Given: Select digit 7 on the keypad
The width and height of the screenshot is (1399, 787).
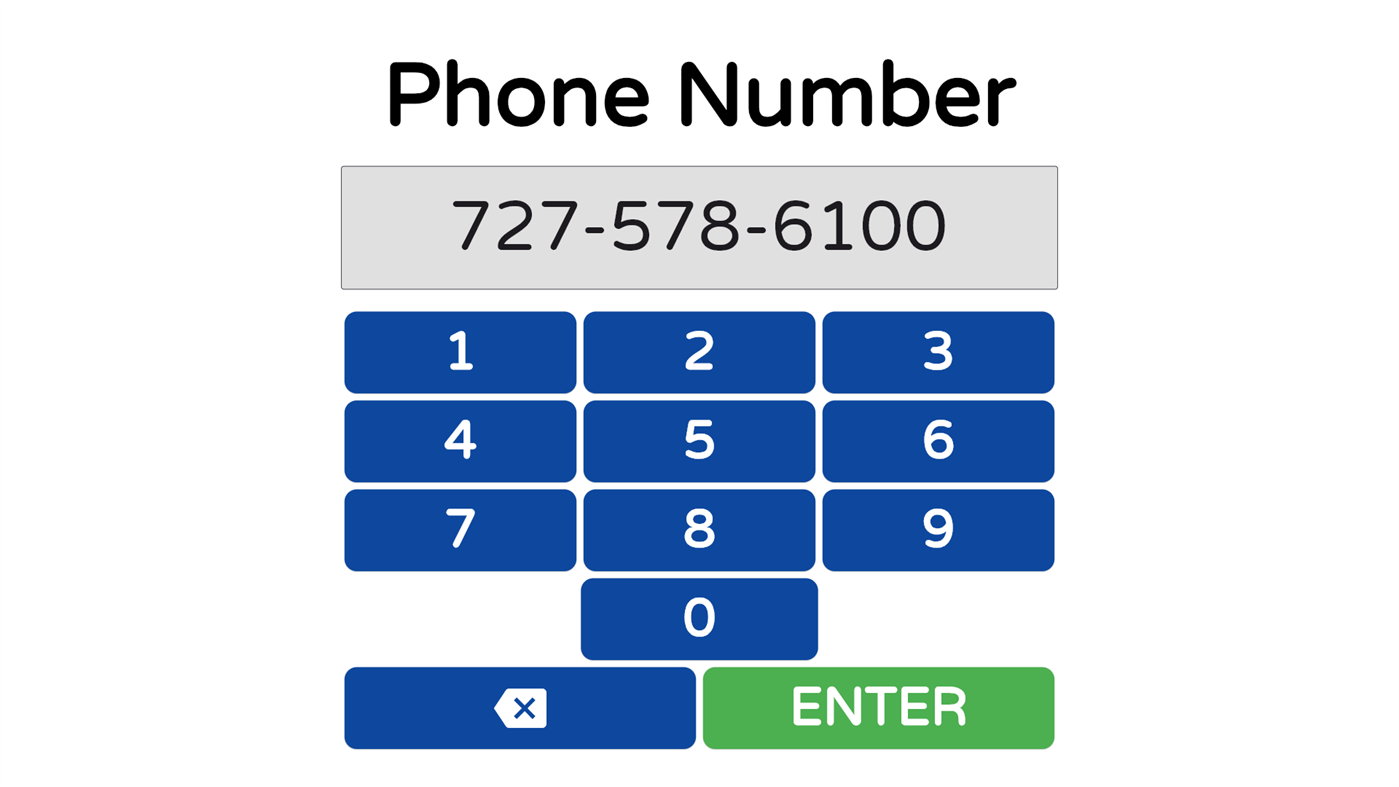Looking at the screenshot, I should pos(460,530).
